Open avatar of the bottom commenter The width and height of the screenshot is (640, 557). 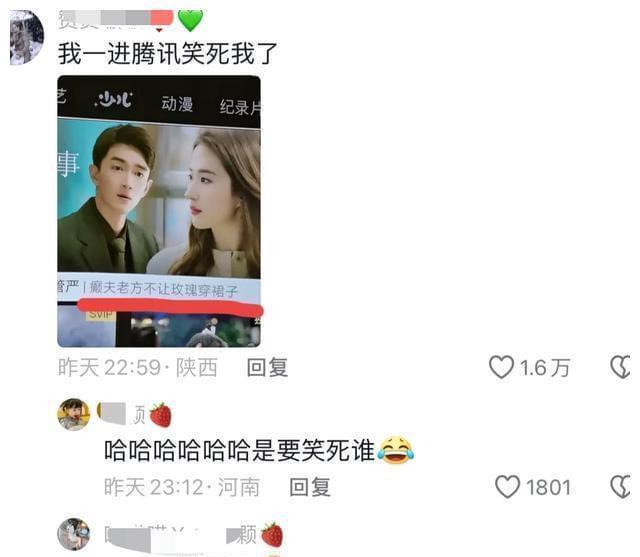(73, 534)
